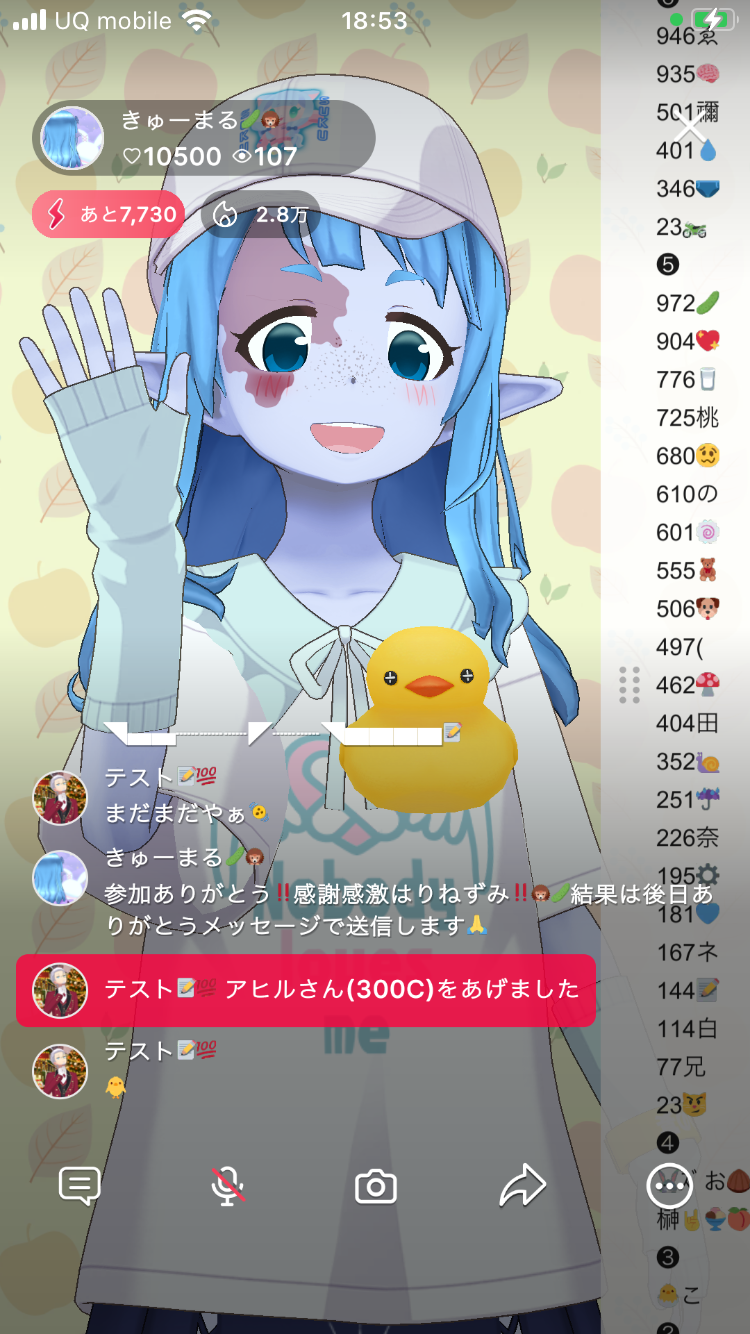Close the live stream with X
This screenshot has height=1334, width=750.
[x=690, y=130]
